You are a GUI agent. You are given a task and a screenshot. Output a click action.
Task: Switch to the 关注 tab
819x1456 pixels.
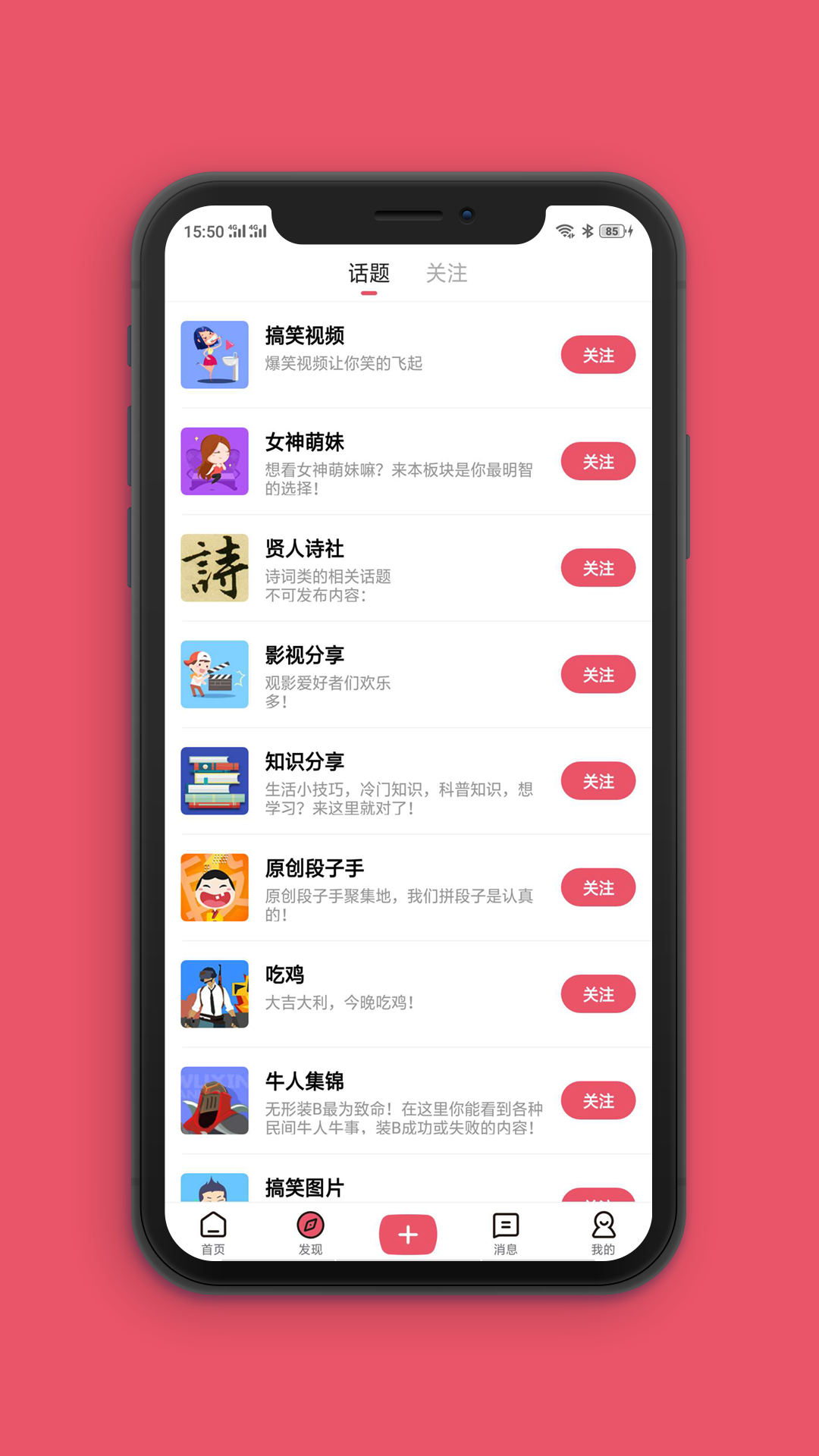[x=447, y=275]
